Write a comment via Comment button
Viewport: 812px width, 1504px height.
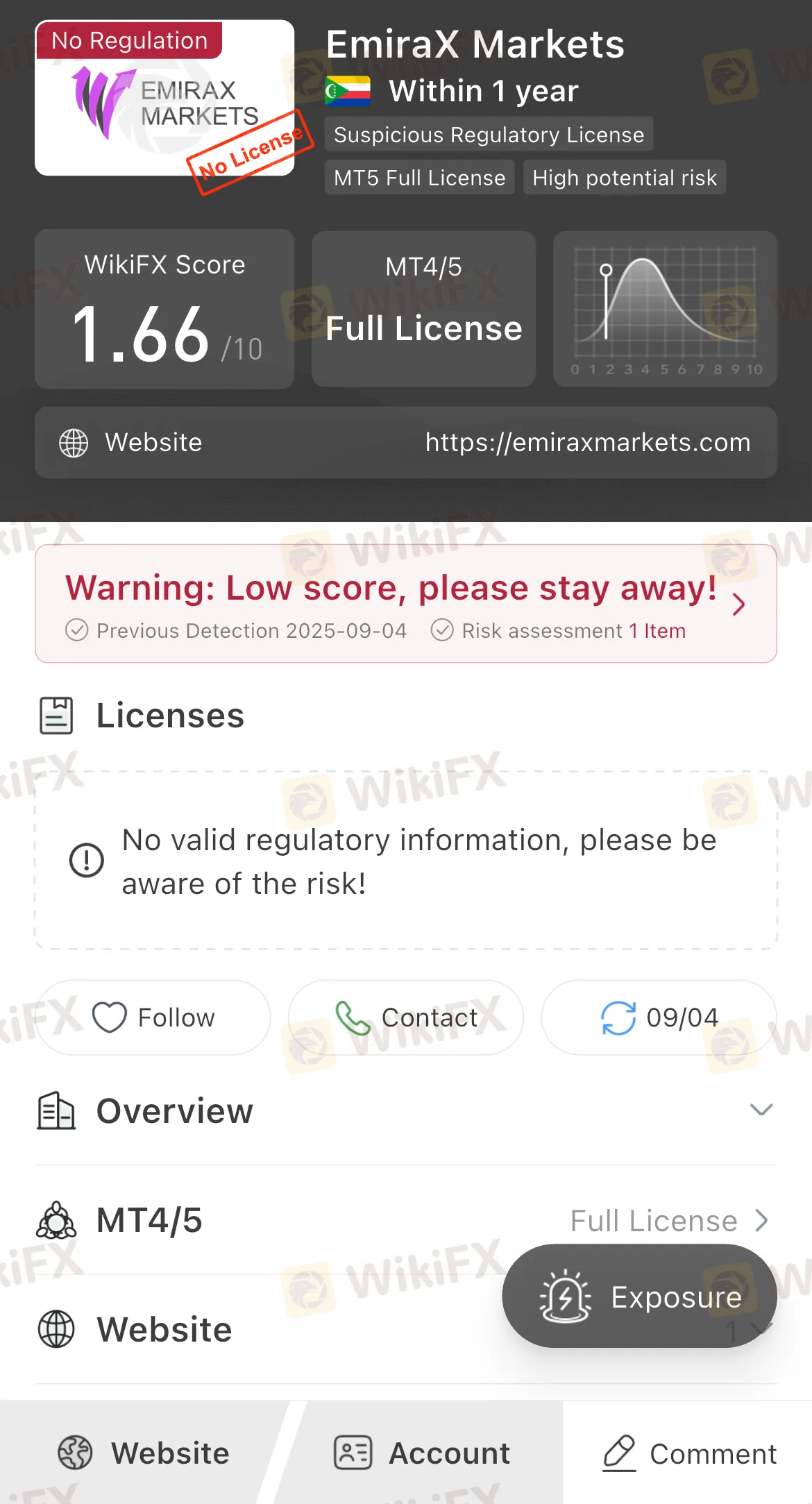[x=688, y=1453]
